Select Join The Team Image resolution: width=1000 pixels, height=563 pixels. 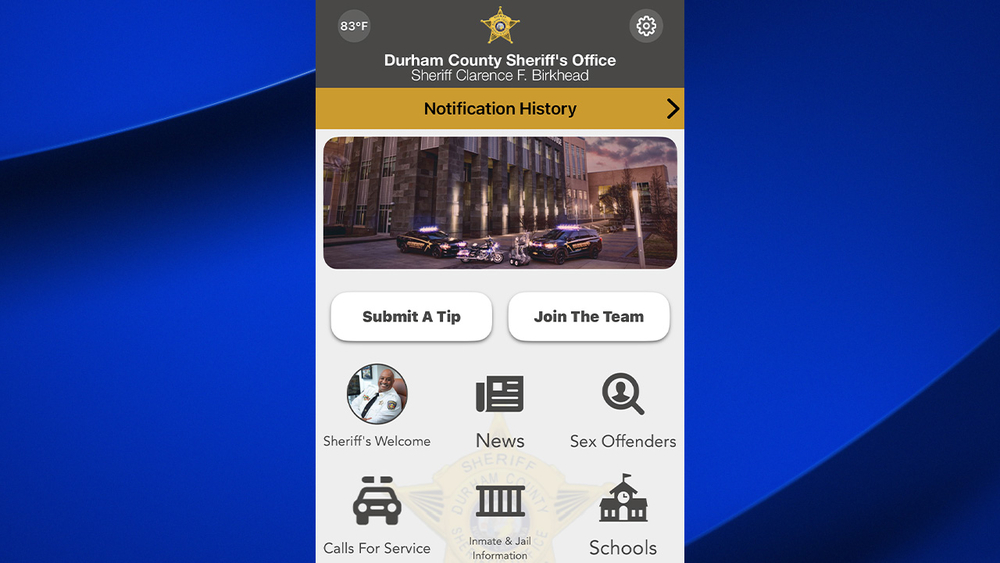coord(589,317)
